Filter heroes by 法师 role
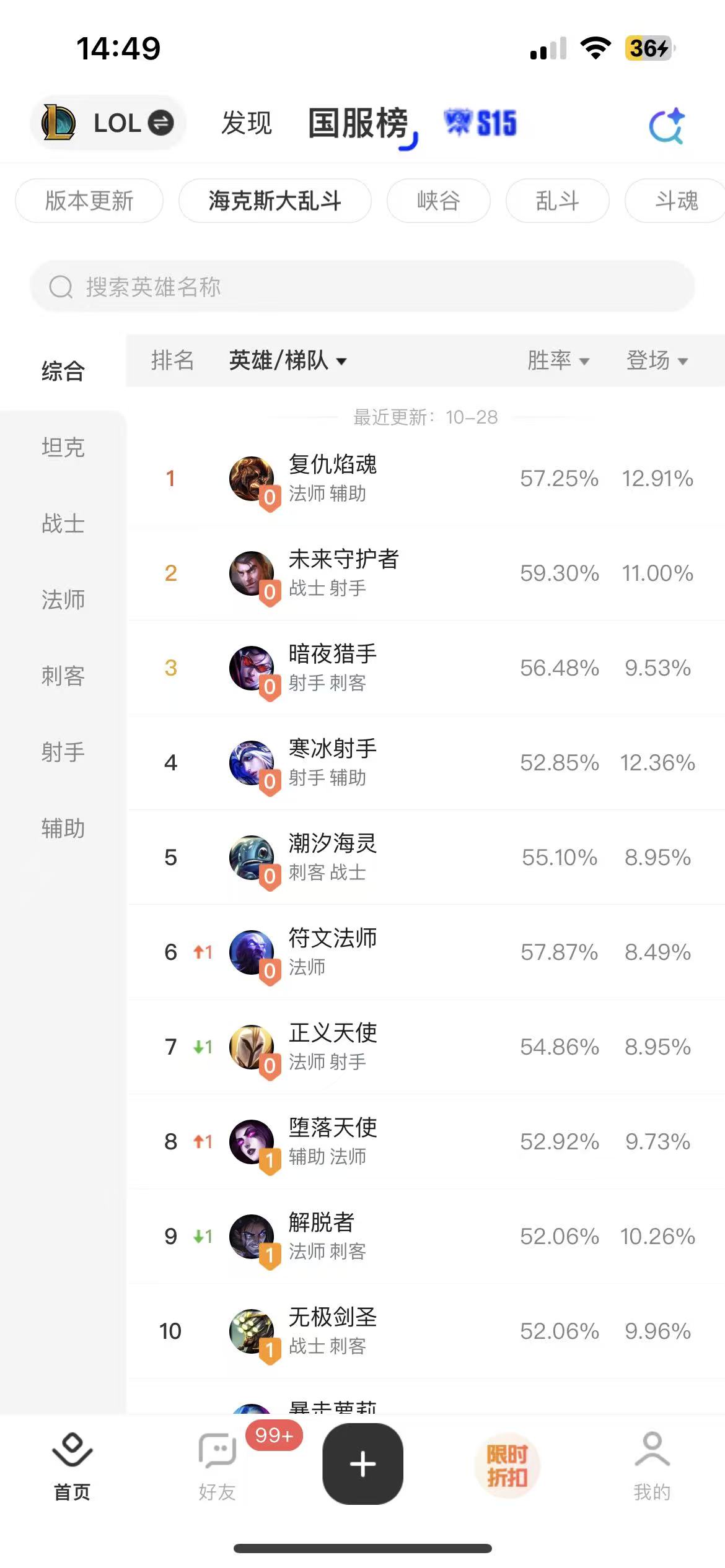Image resolution: width=725 pixels, height=1568 pixels. pos(63,600)
